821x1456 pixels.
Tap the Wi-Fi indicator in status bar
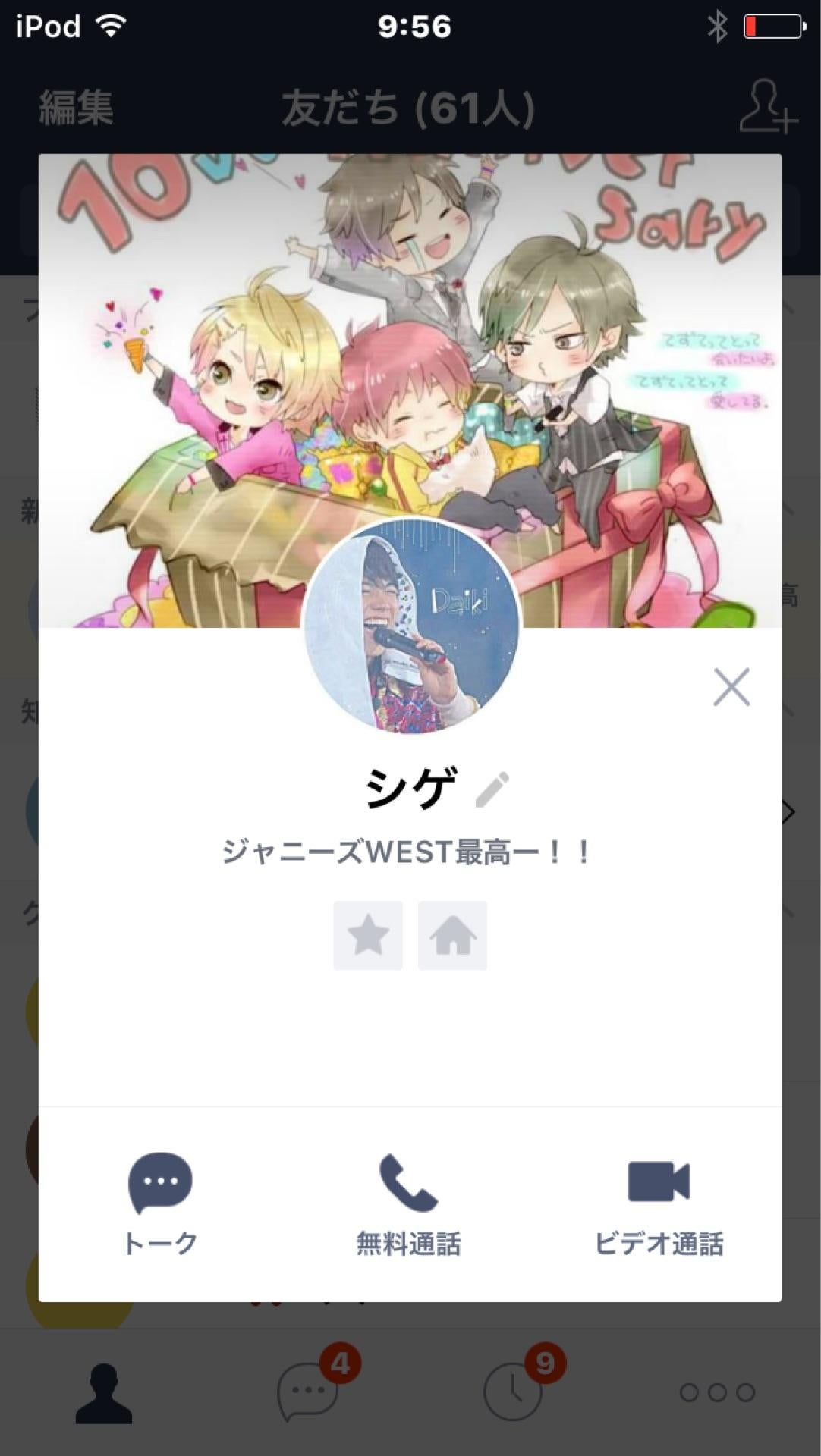point(111,25)
